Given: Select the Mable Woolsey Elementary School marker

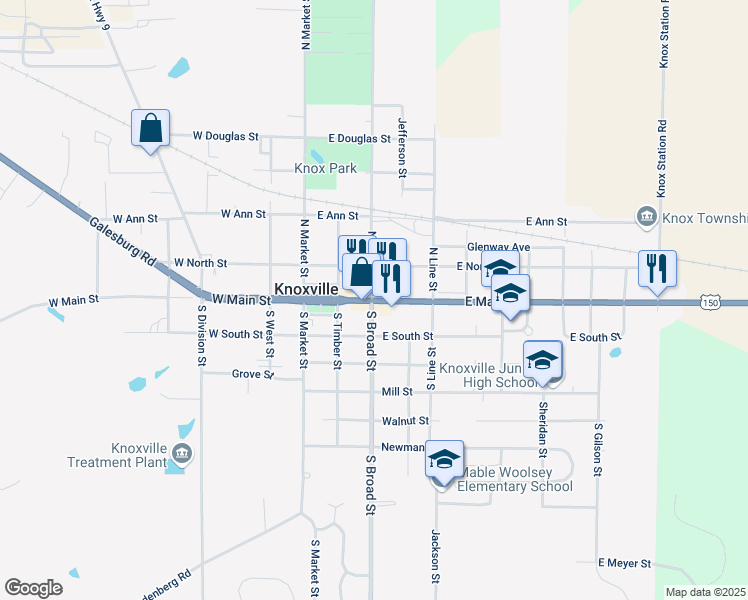Looking at the screenshot, I should tap(445, 461).
